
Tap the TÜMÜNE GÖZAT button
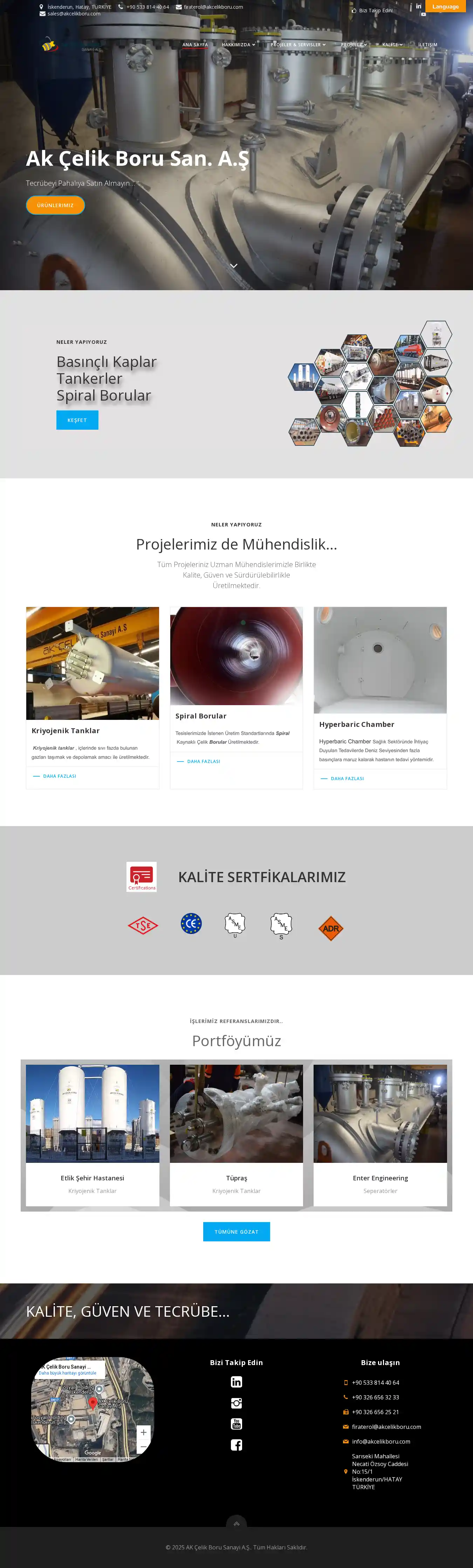click(x=236, y=1232)
